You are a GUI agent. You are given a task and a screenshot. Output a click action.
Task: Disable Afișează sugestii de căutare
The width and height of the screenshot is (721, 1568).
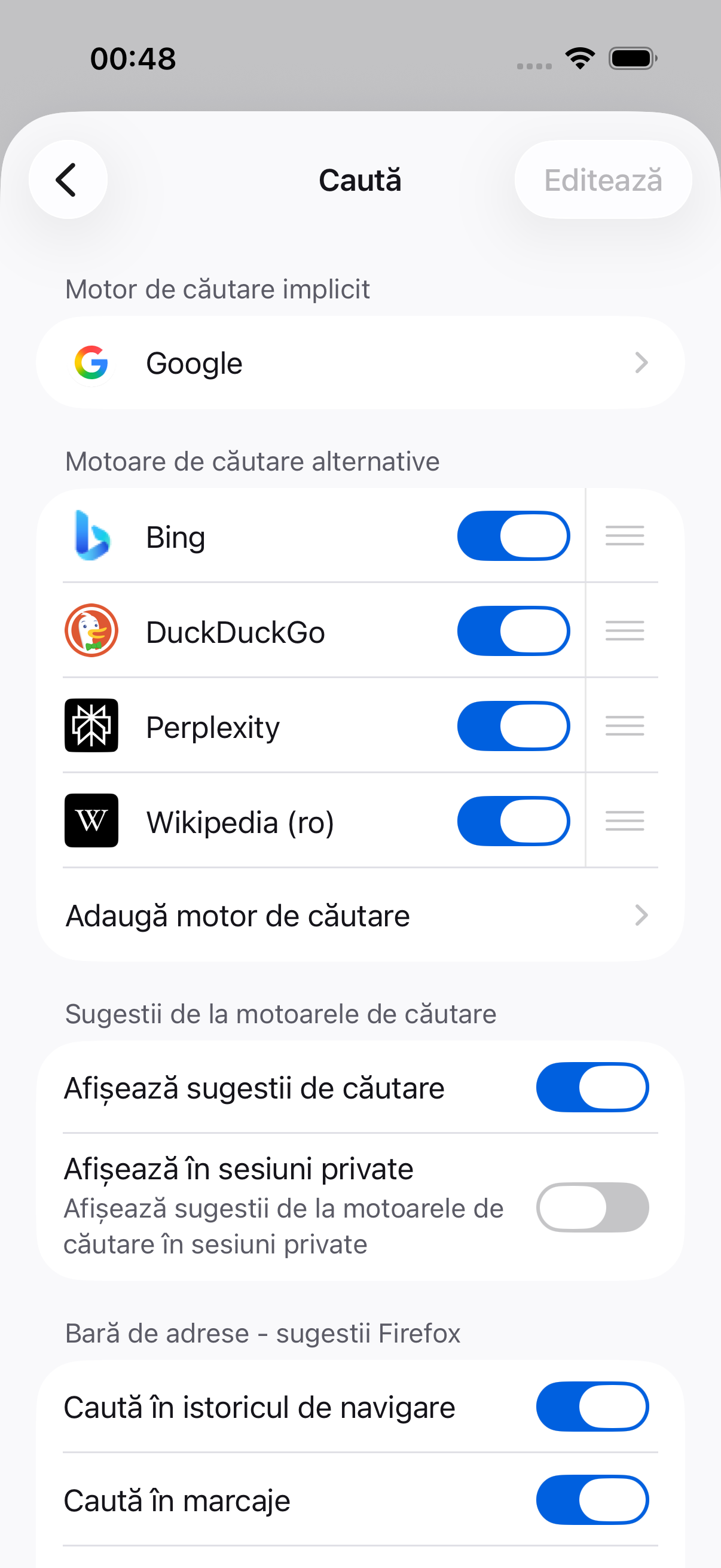[x=592, y=1087]
